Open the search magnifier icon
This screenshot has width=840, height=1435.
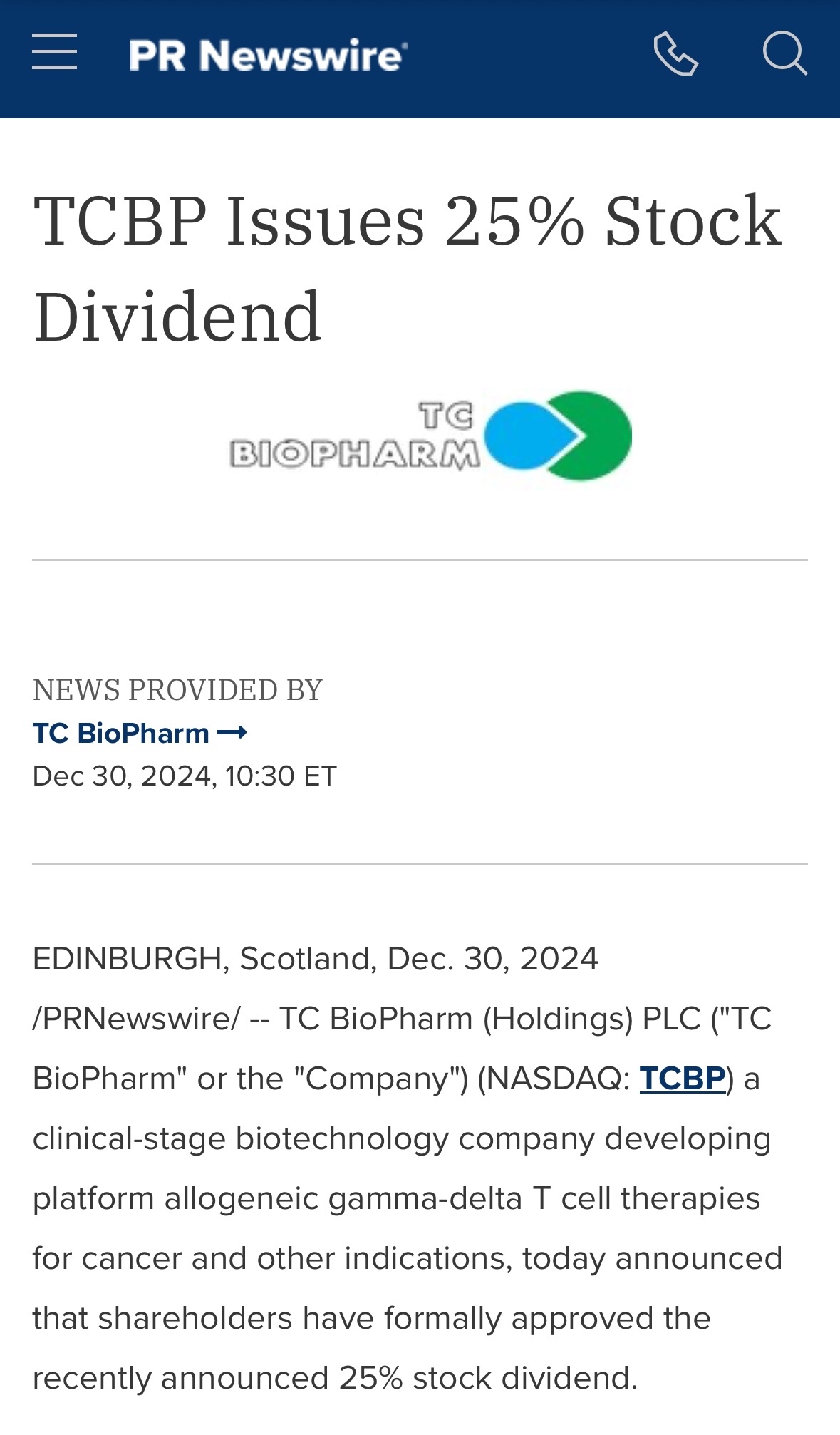click(x=784, y=53)
